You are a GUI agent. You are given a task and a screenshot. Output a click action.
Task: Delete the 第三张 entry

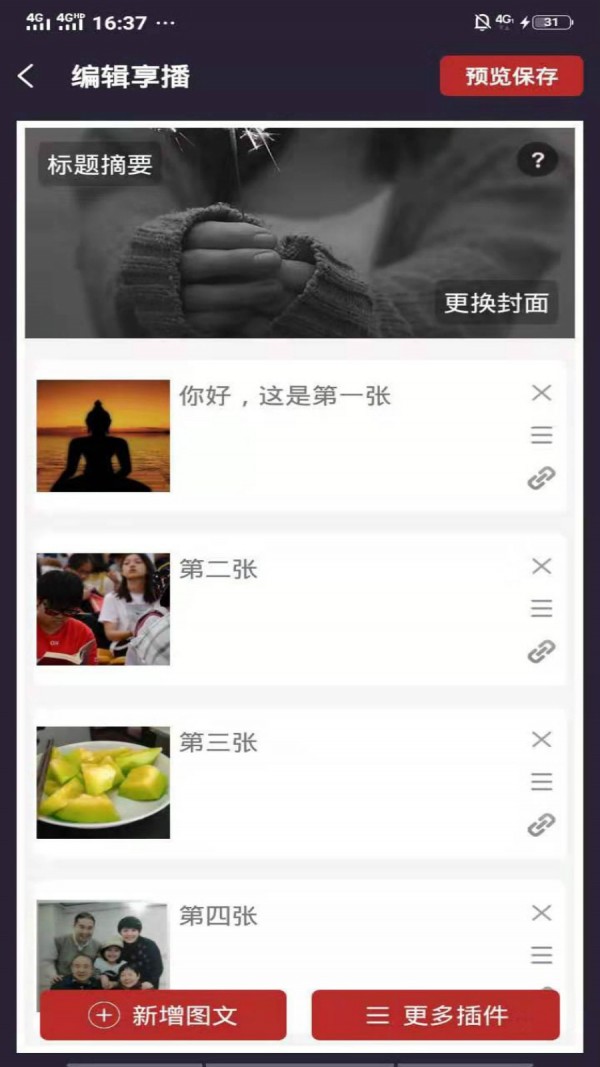pos(541,739)
